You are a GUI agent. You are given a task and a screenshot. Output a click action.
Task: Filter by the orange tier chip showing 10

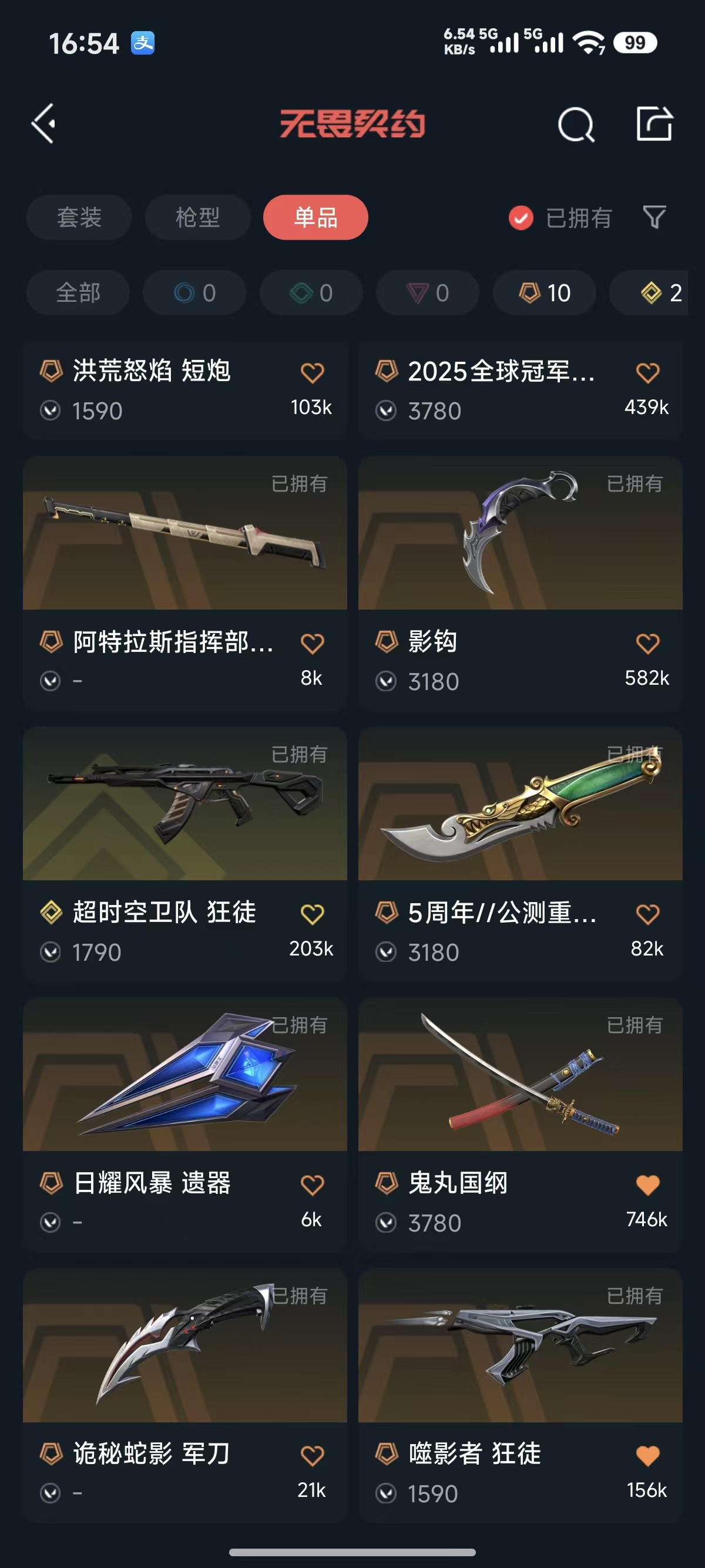click(544, 293)
